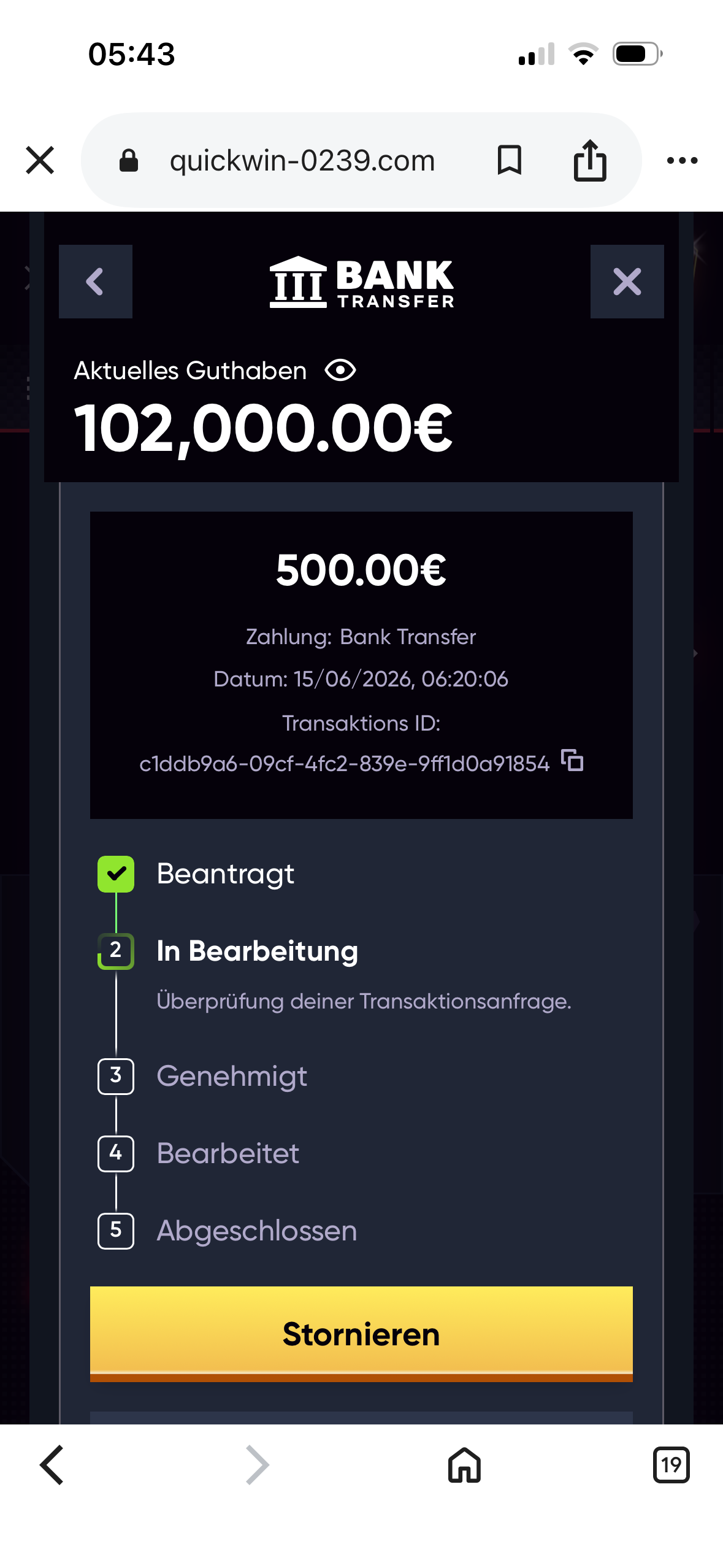Open the browser home page
Viewport: 723px width, 1568px height.
464,1465
